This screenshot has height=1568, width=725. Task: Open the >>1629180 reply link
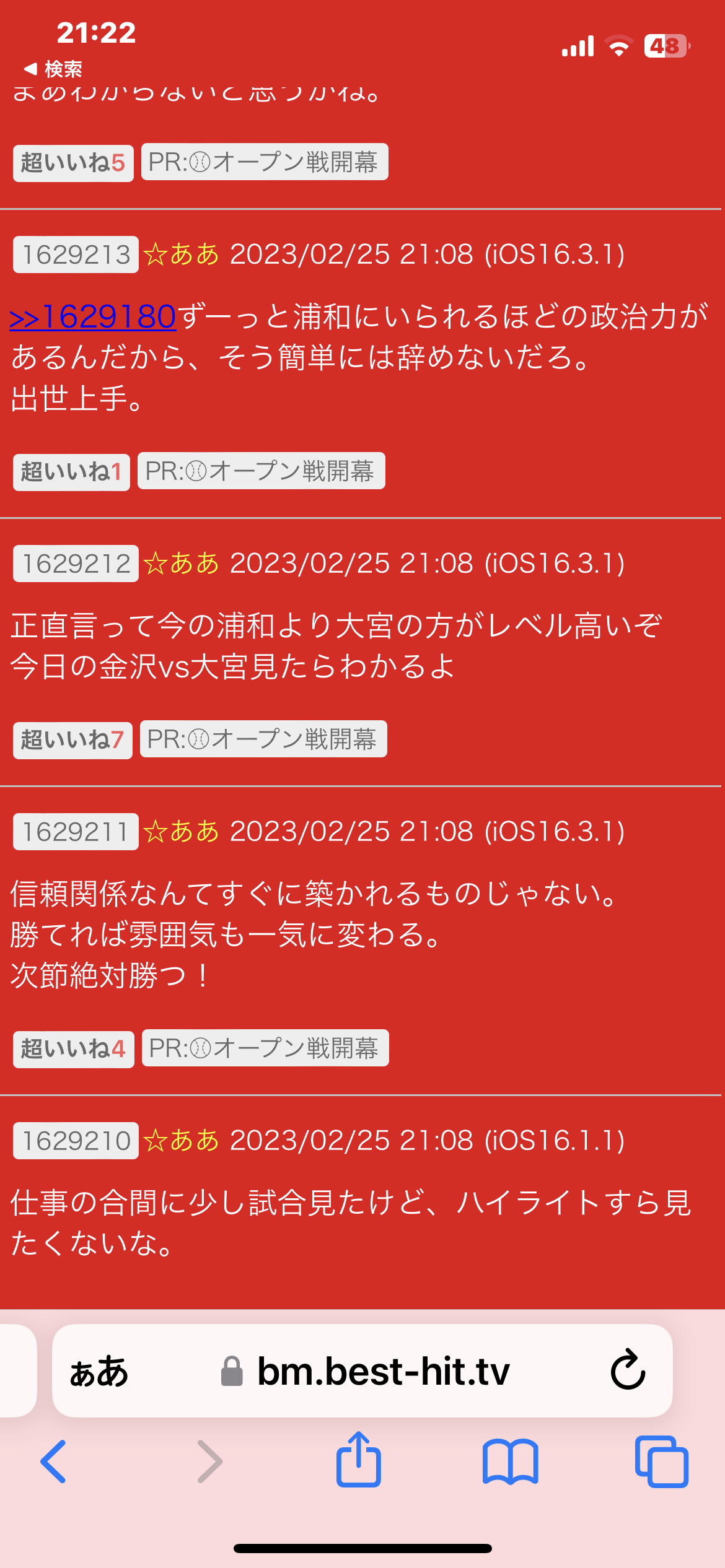click(x=93, y=317)
